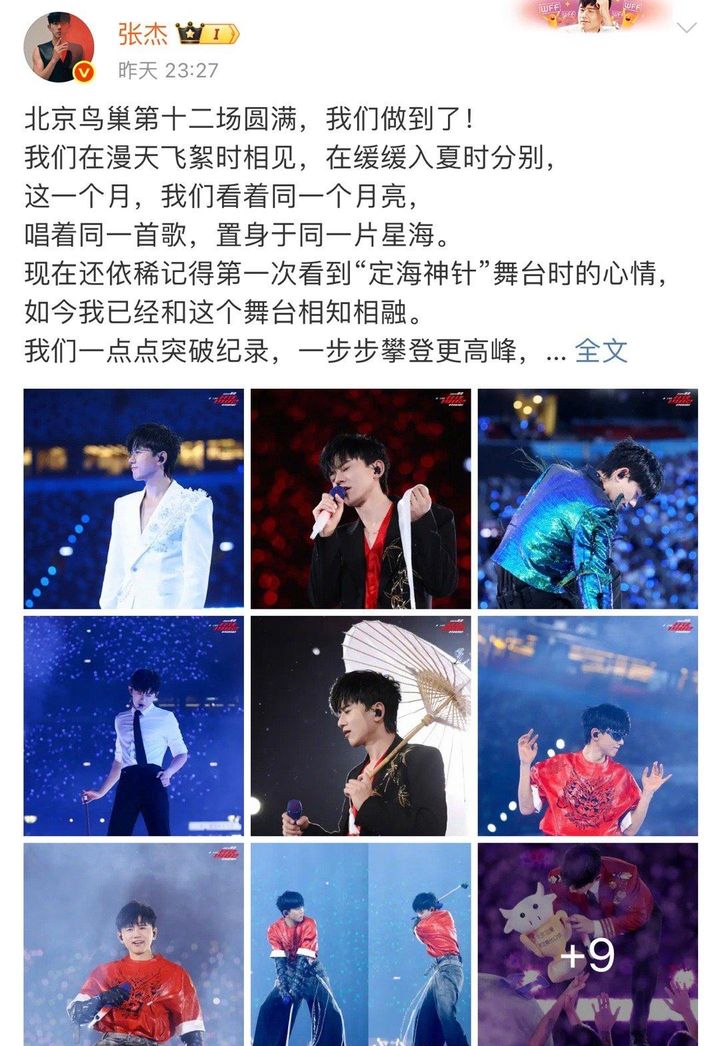Open the username 张杰 profile link

coord(142,32)
